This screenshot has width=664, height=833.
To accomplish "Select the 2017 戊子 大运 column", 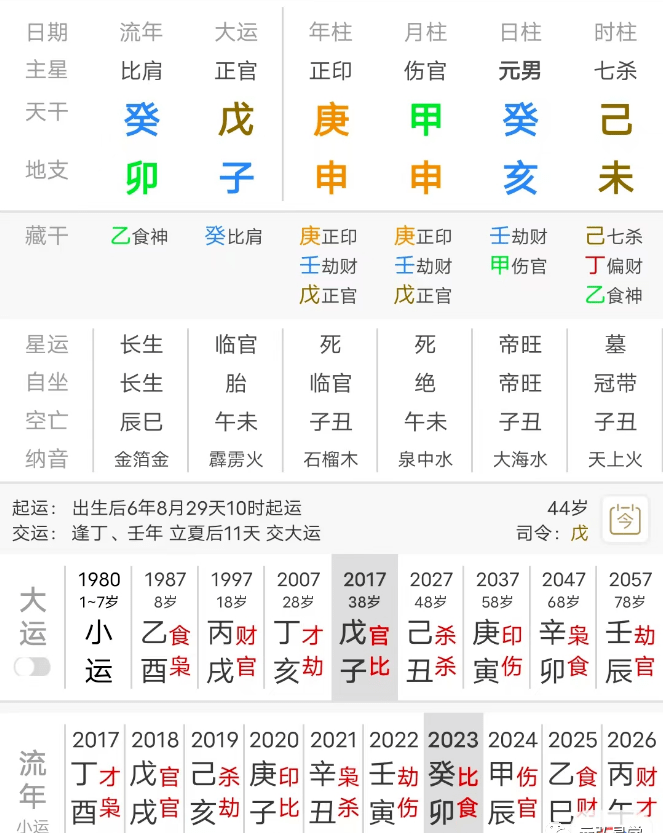I will pyautogui.click(x=364, y=627).
